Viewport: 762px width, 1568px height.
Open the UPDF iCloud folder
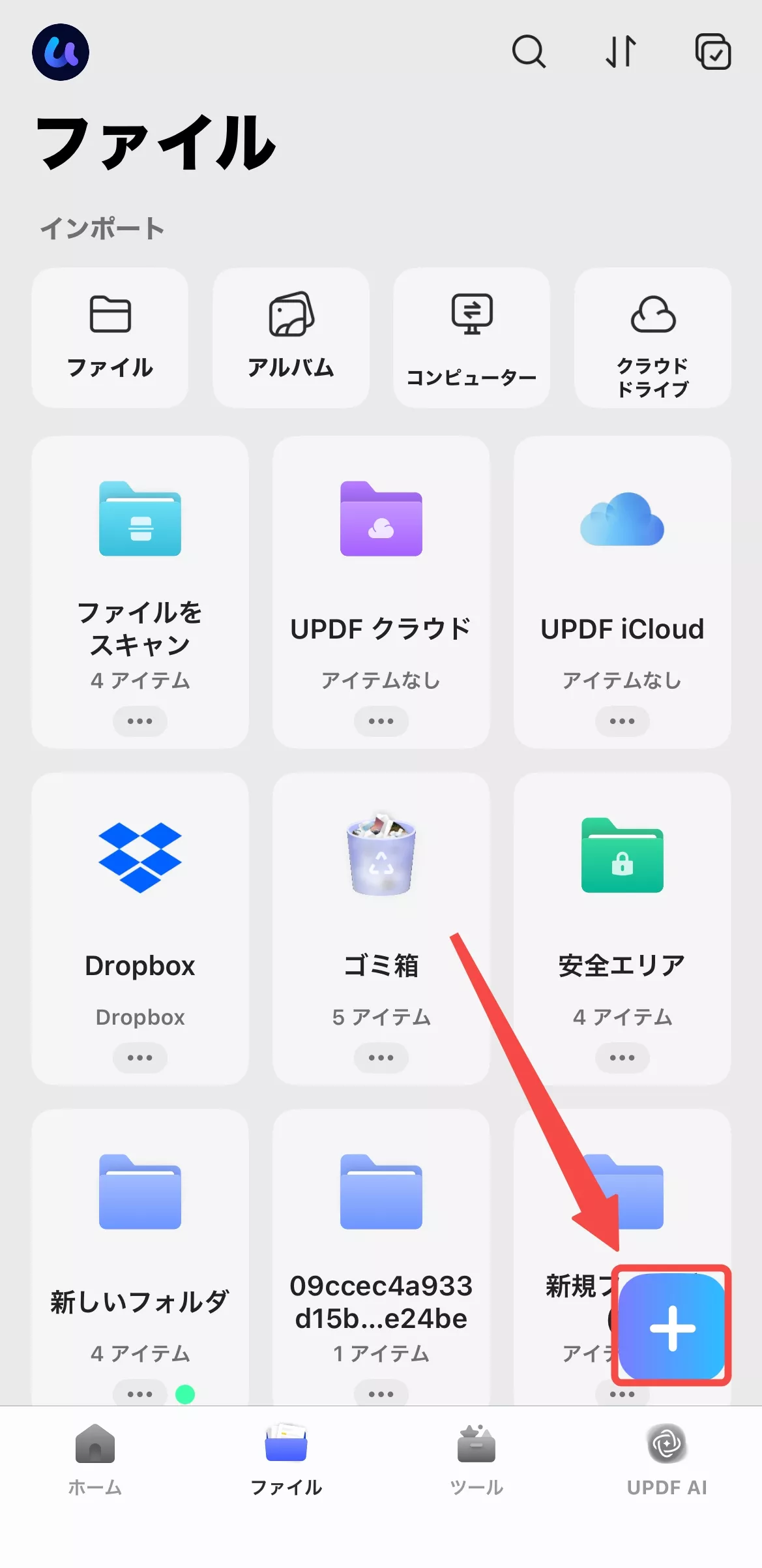(622, 574)
